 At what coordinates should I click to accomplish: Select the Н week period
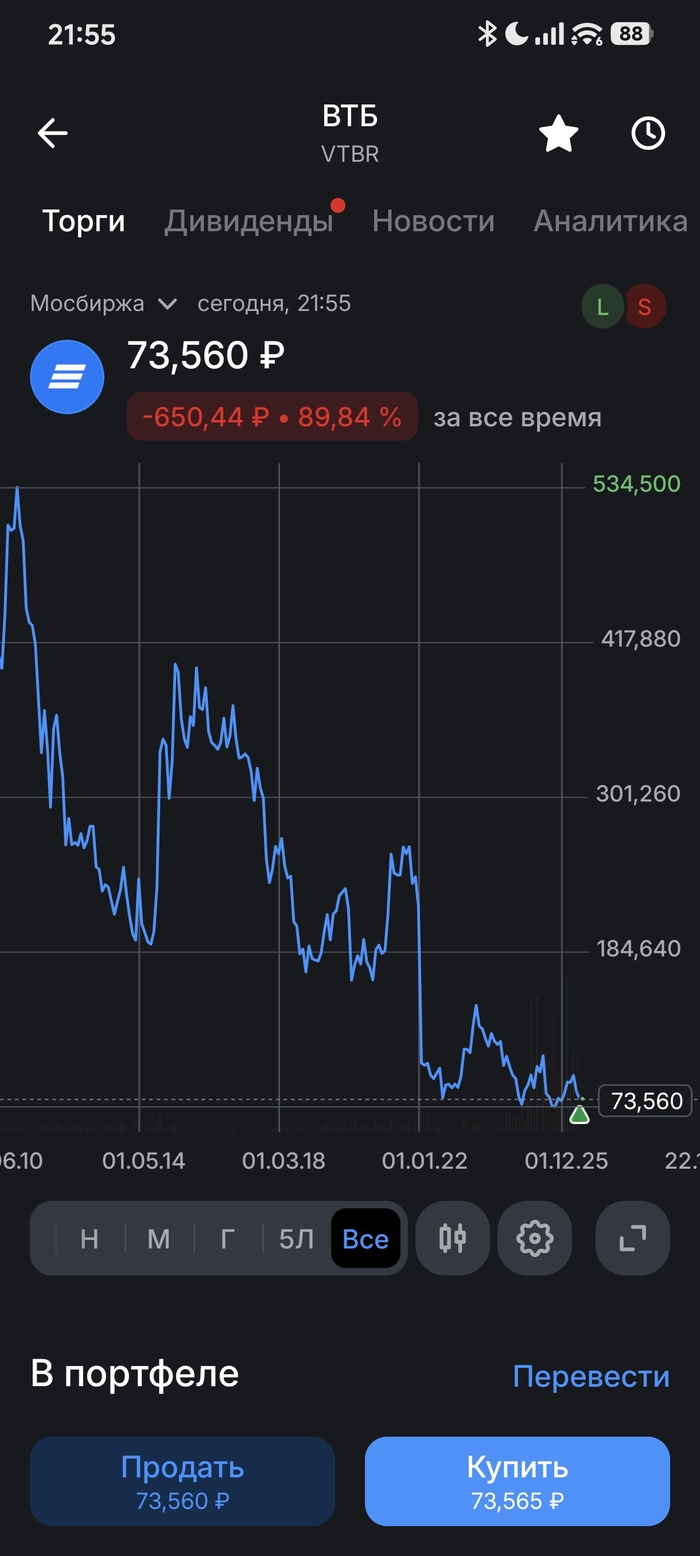click(89, 1239)
